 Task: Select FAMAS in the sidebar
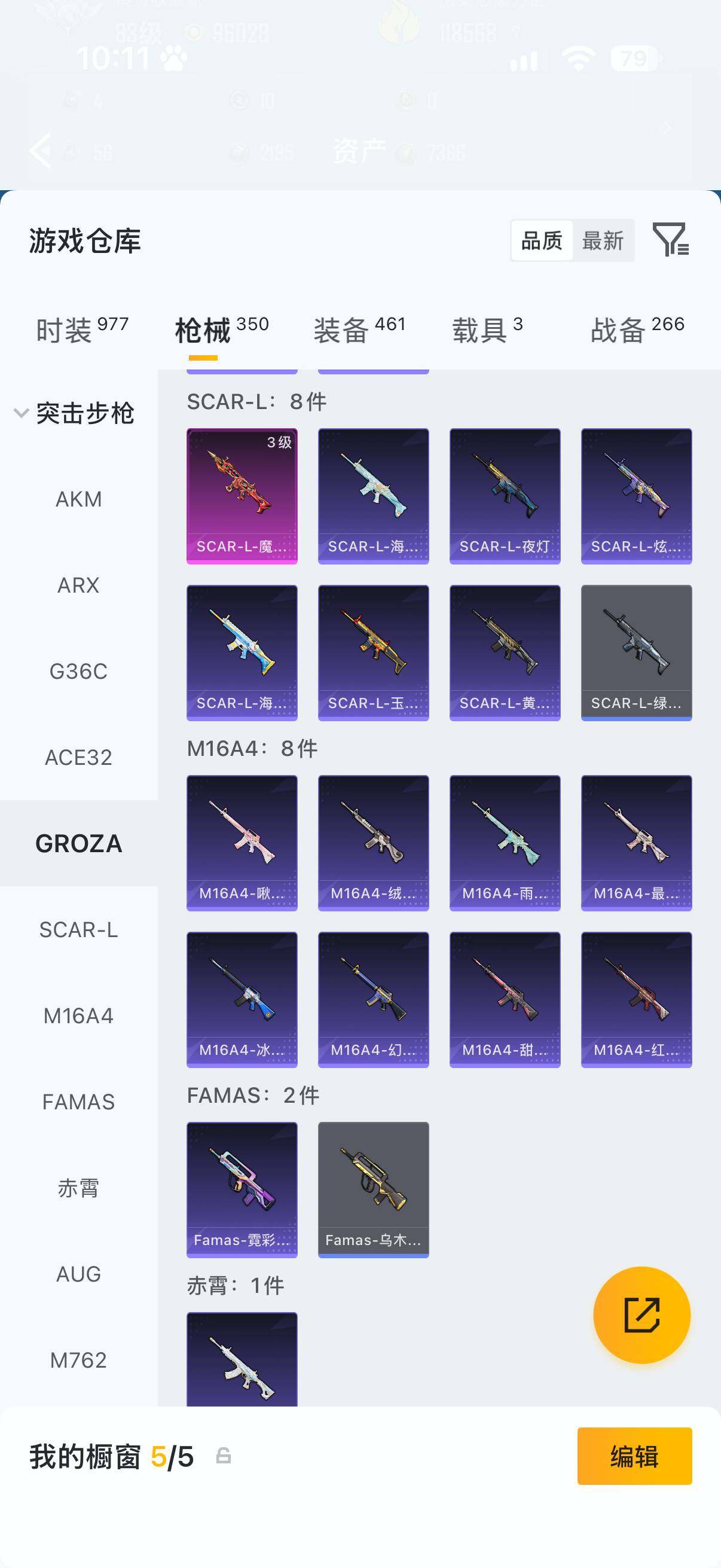(x=78, y=1102)
